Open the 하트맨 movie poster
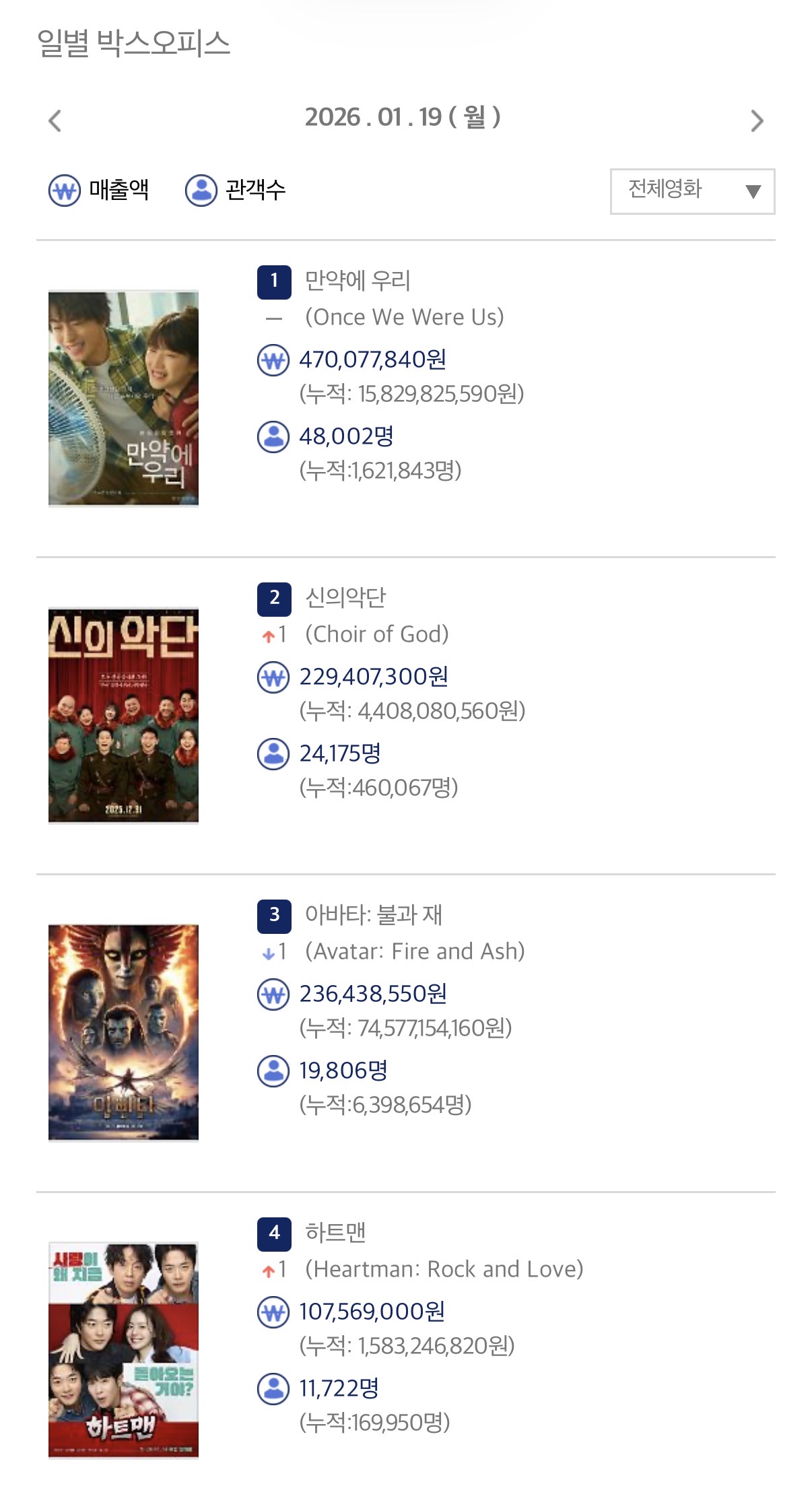This screenshot has width=812, height=1486. [x=123, y=1349]
